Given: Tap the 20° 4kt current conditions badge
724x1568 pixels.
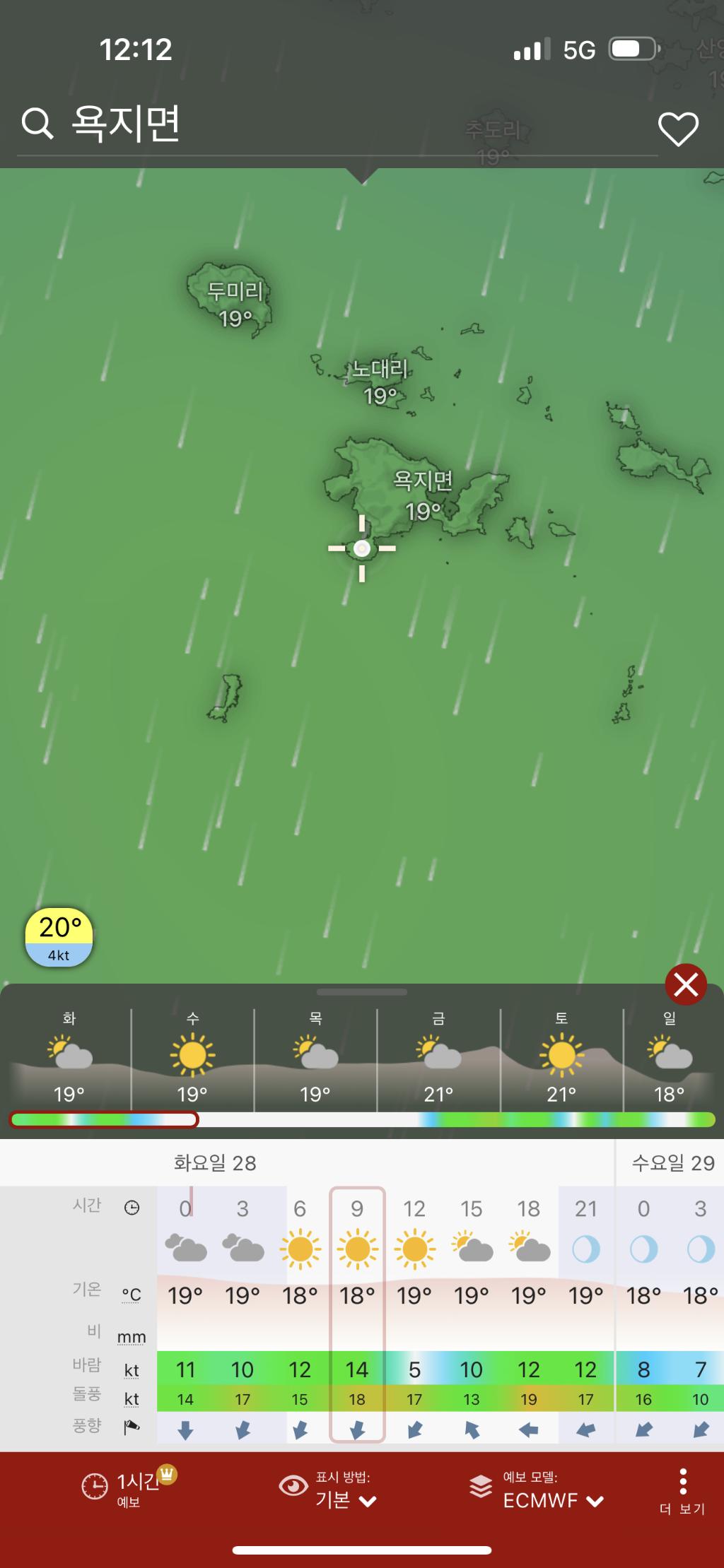Looking at the screenshot, I should (x=59, y=937).
